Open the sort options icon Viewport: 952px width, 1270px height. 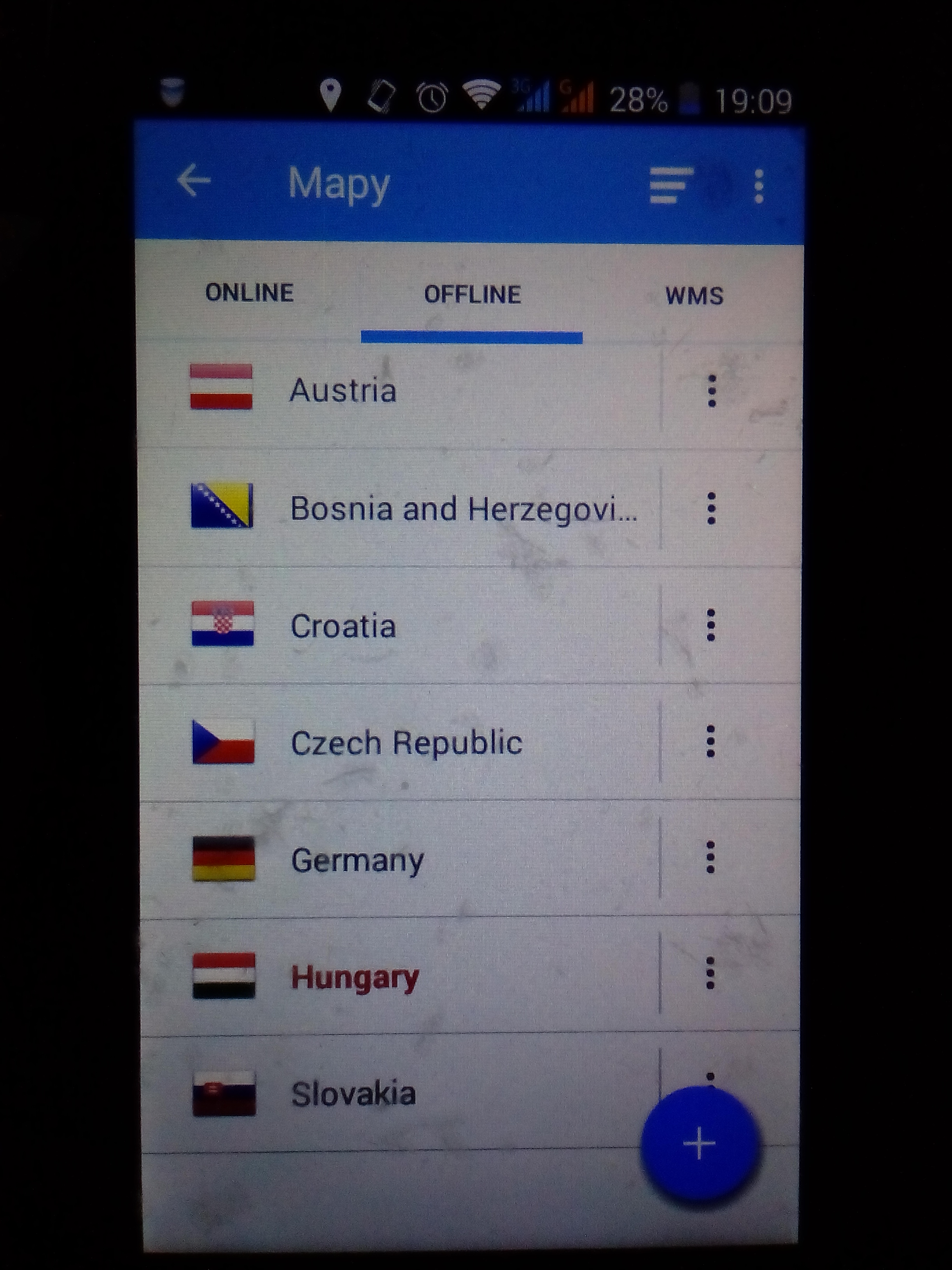tap(670, 186)
